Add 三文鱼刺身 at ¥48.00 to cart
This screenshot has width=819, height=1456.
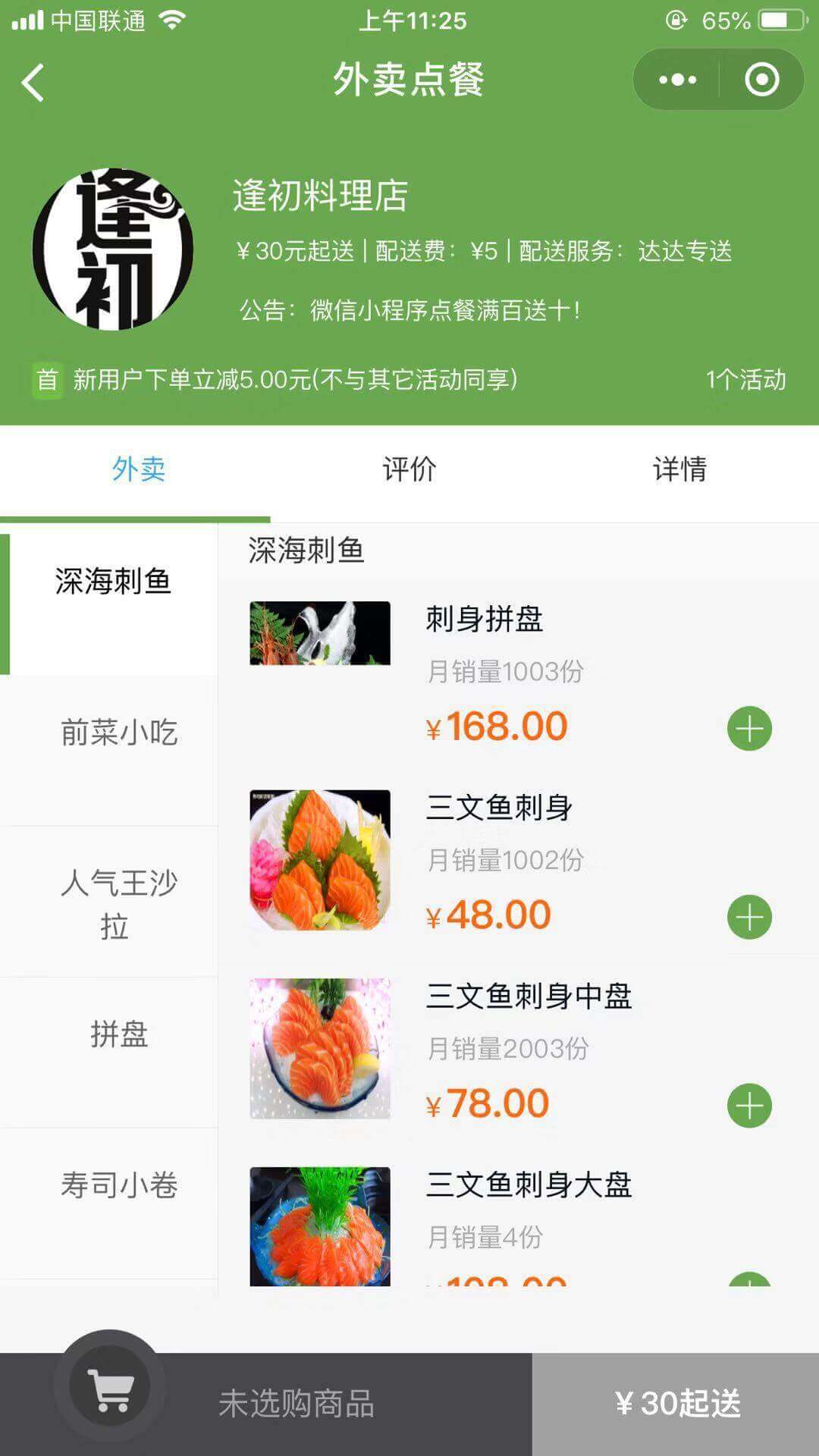(x=749, y=918)
